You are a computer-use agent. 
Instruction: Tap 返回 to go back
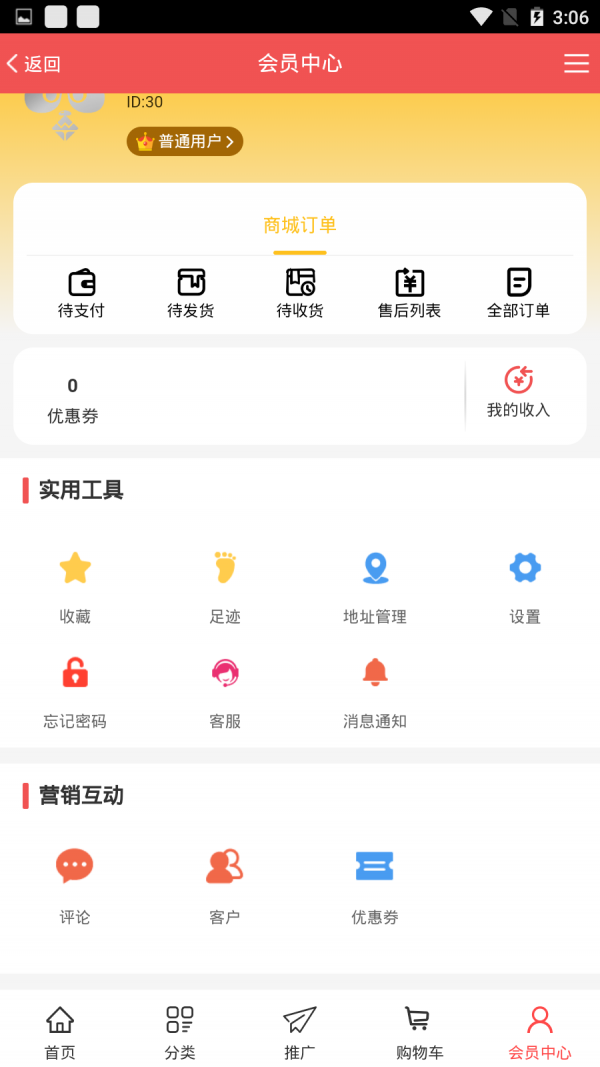[x=34, y=64]
